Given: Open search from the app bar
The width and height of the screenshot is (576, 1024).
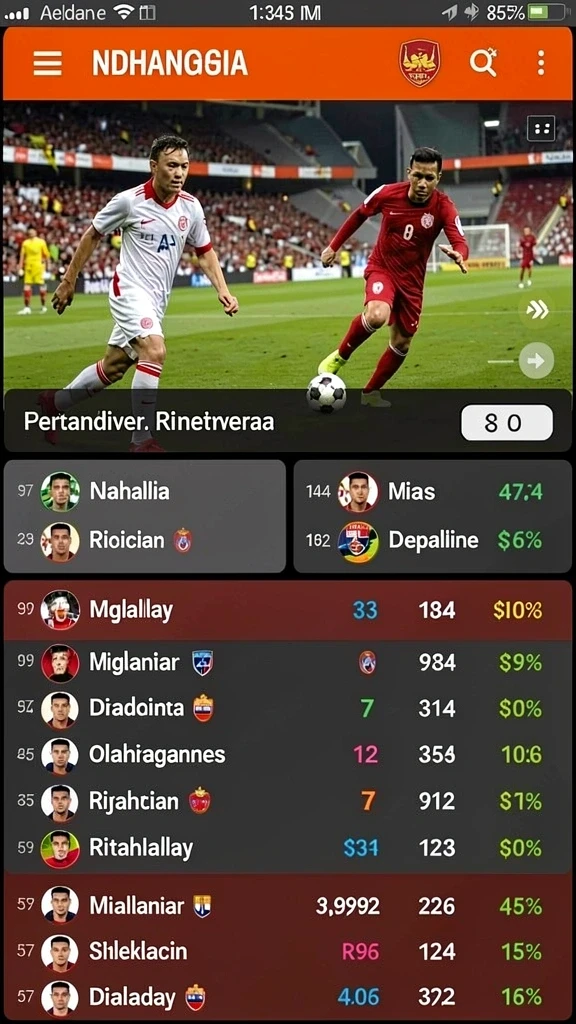Looking at the screenshot, I should coord(483,63).
